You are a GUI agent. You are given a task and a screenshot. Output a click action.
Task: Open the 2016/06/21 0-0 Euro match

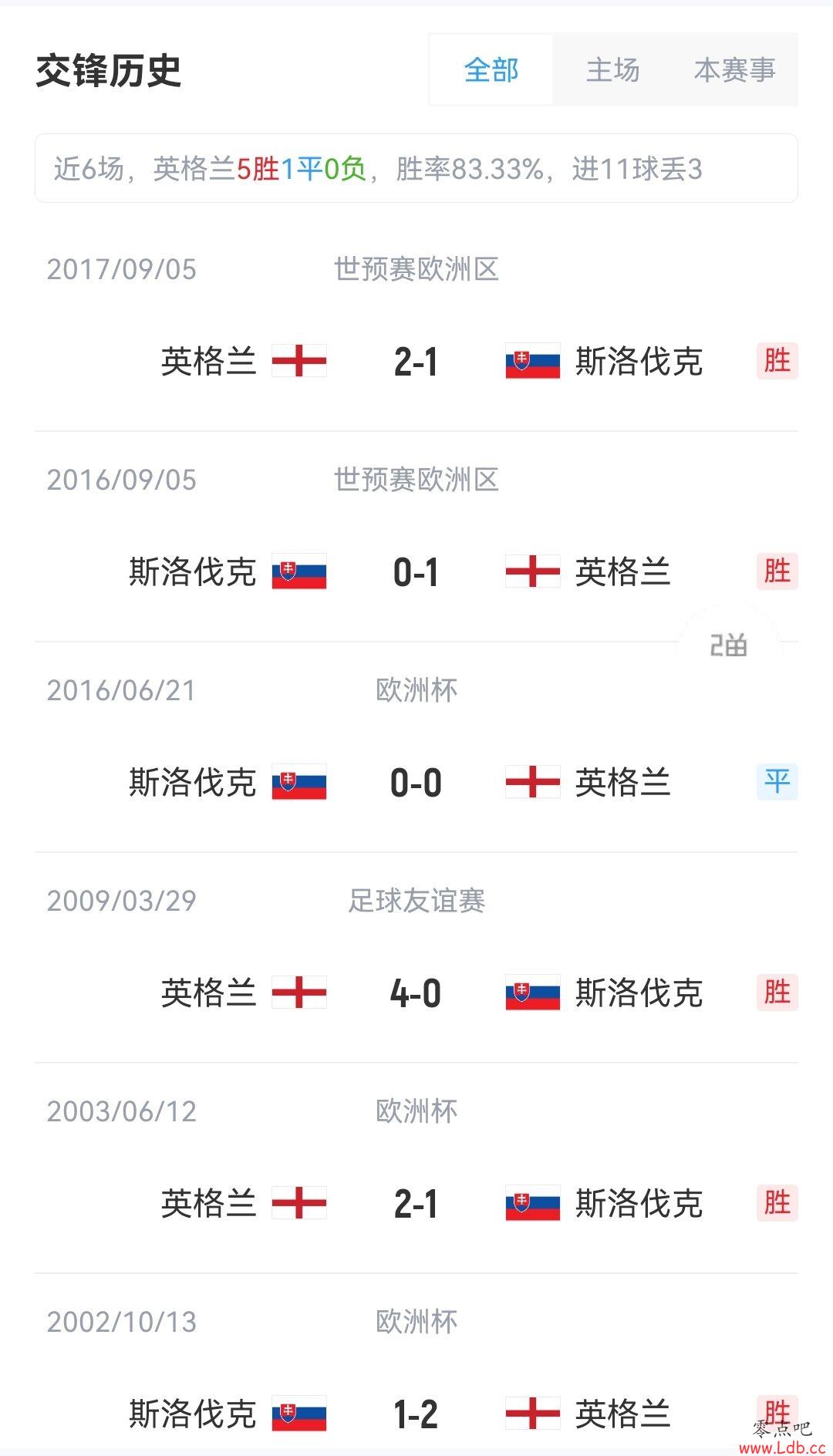[x=416, y=747]
